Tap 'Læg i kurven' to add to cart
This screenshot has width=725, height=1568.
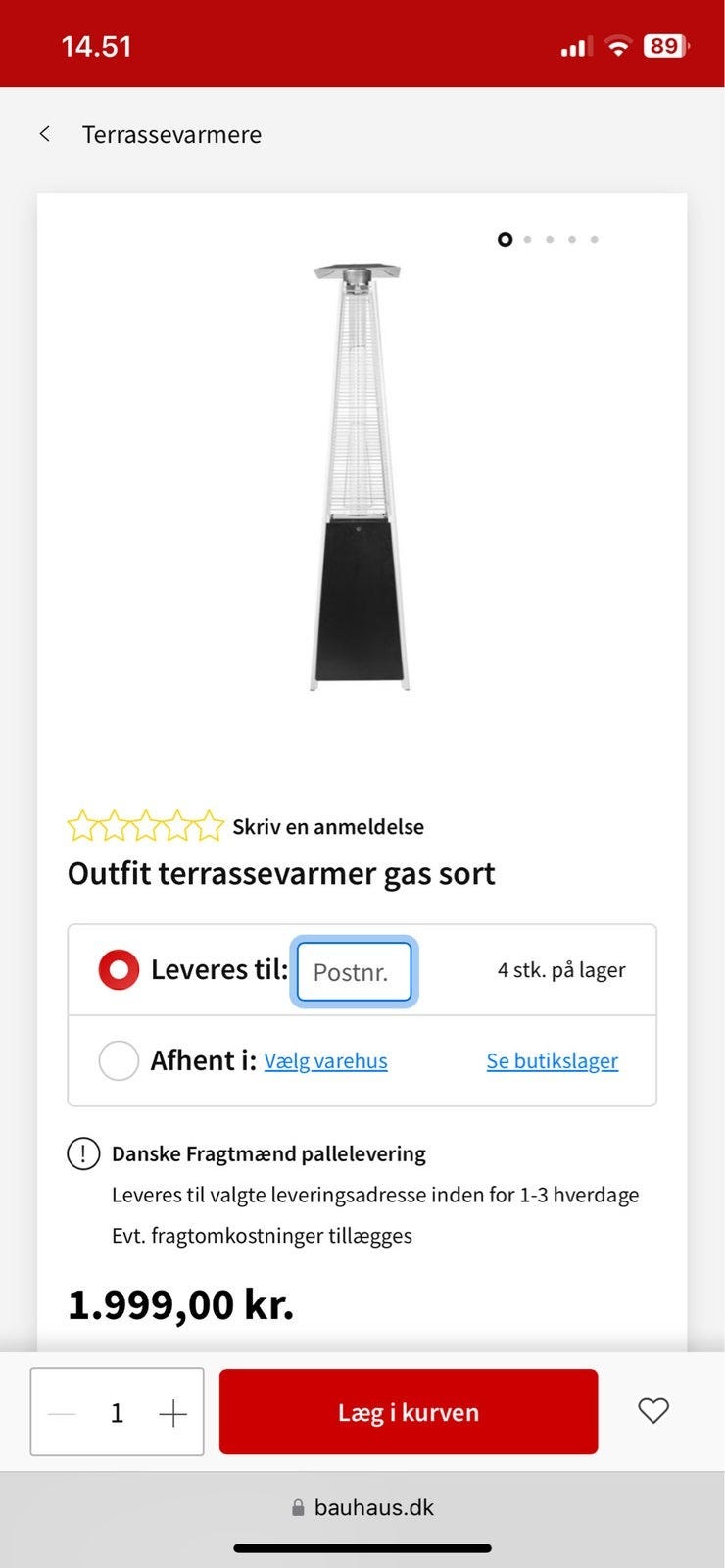[x=408, y=1411]
